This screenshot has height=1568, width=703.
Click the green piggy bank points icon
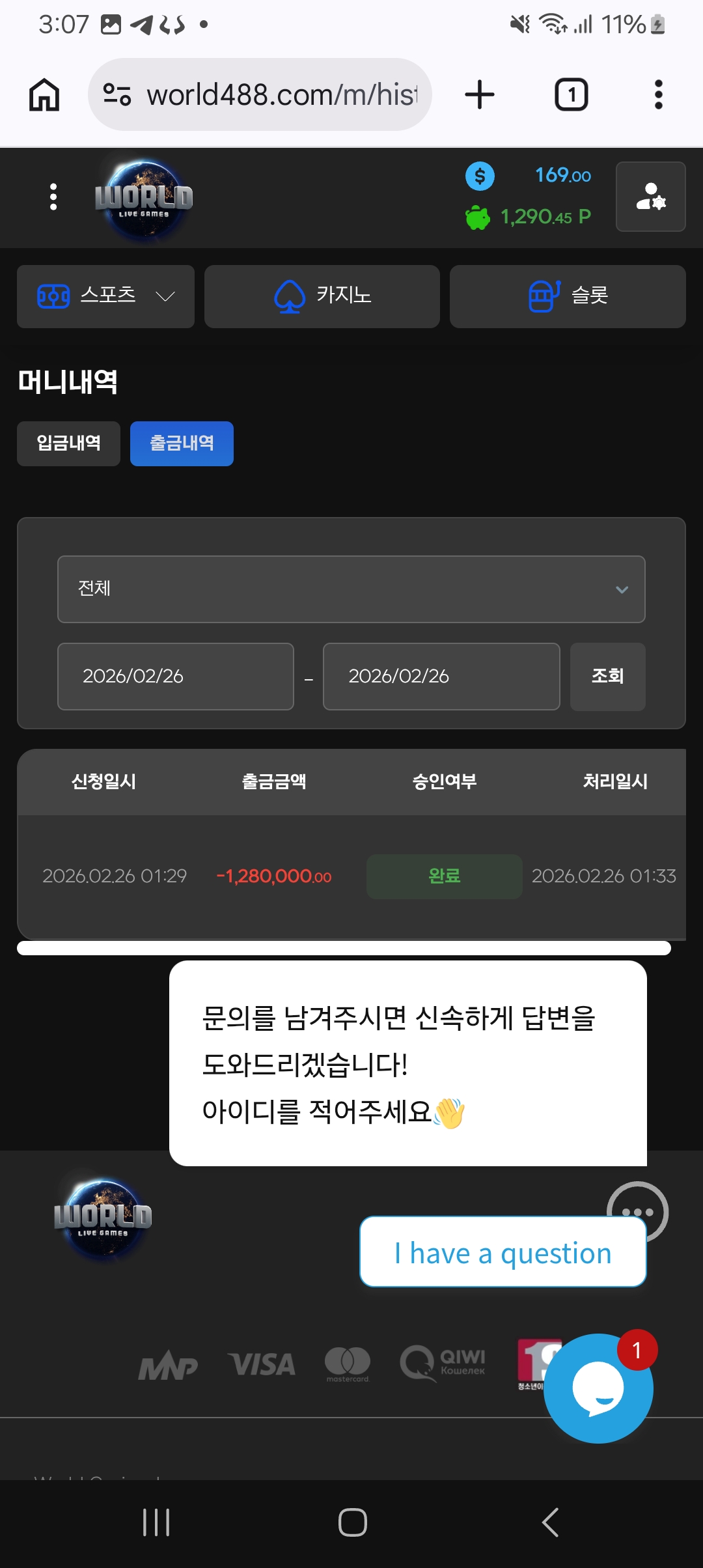pos(478,217)
